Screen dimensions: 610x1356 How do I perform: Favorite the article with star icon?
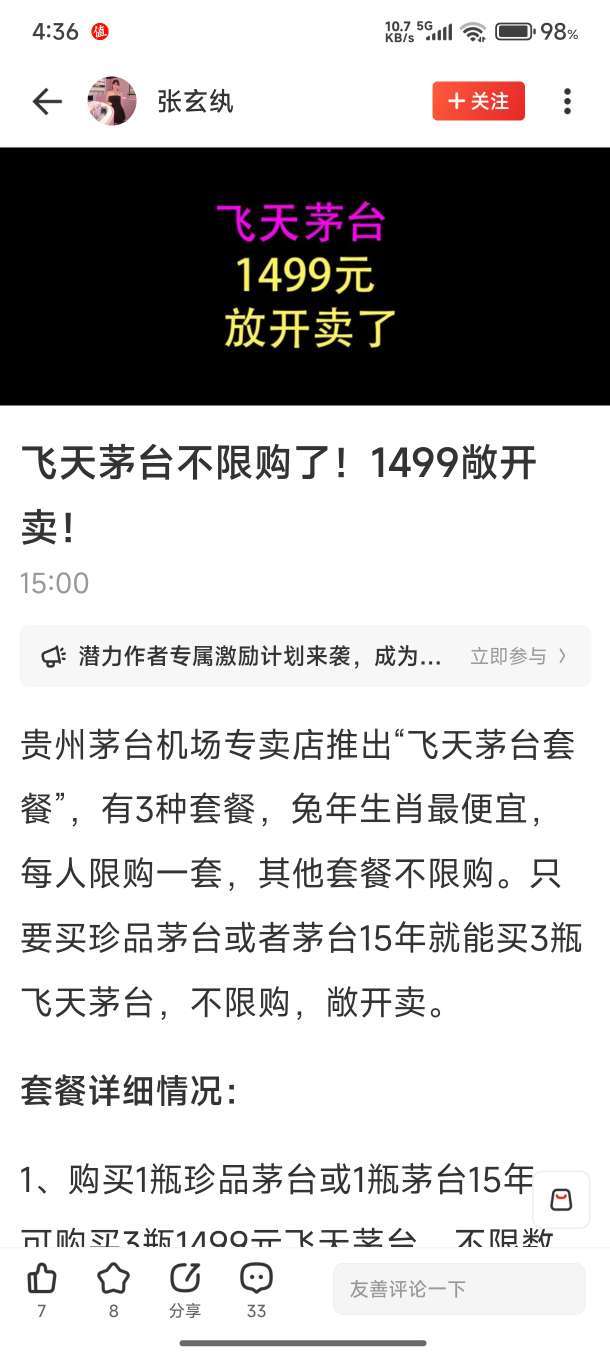point(113,1280)
